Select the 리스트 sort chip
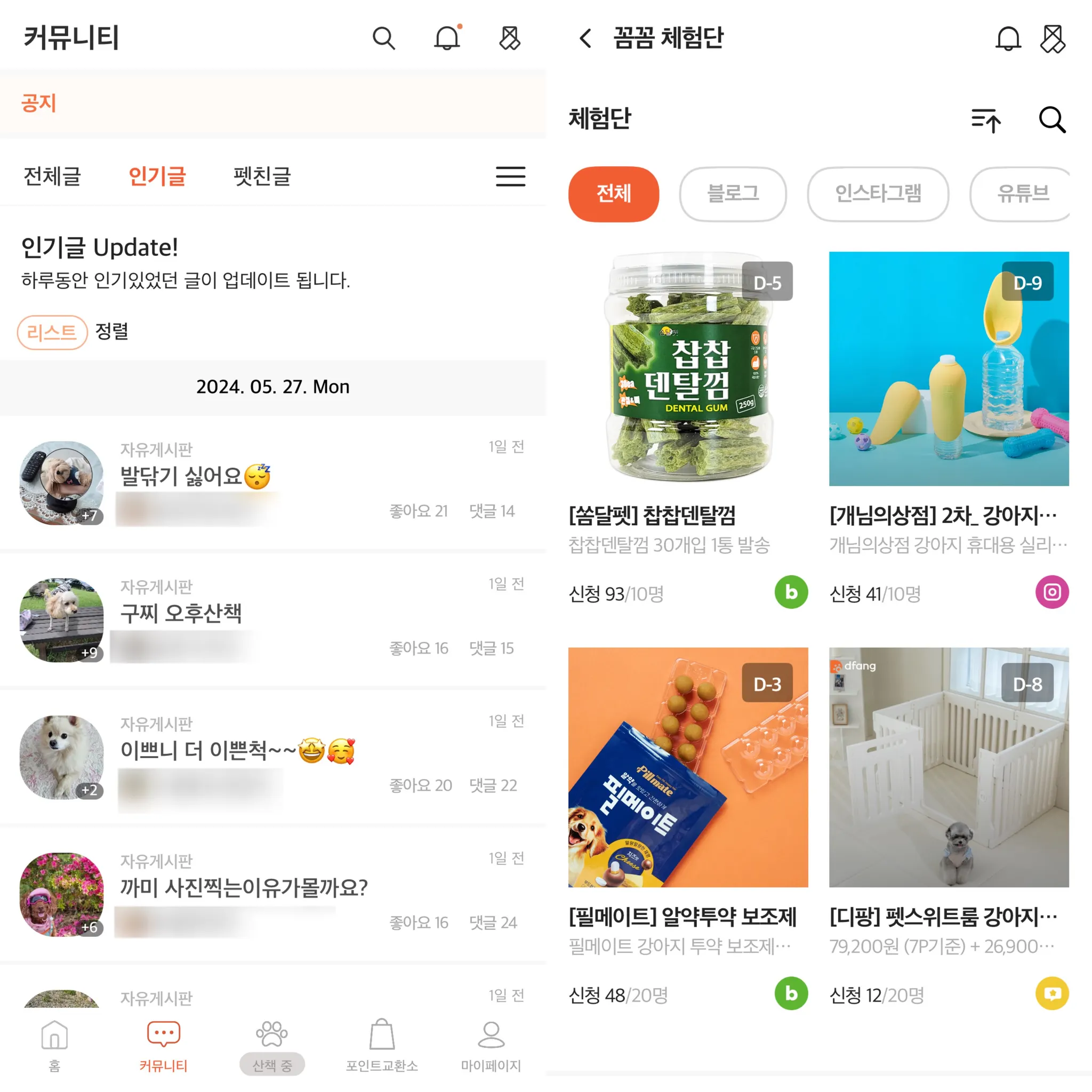 (52, 332)
